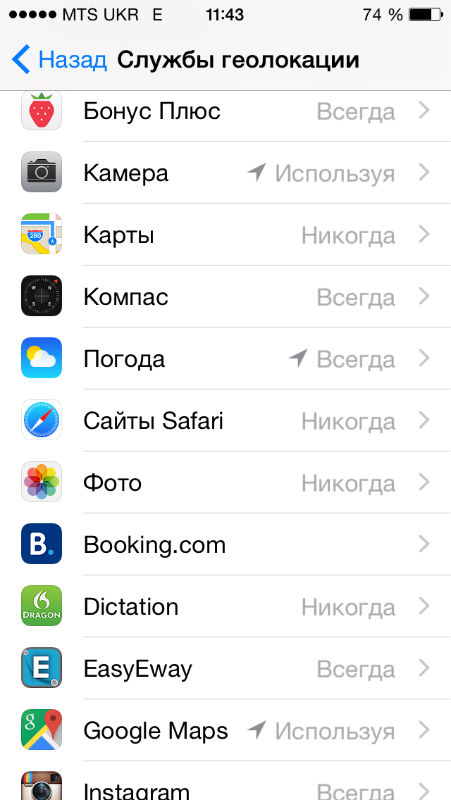Open Камера location access row
The image size is (451, 800).
pos(226,173)
